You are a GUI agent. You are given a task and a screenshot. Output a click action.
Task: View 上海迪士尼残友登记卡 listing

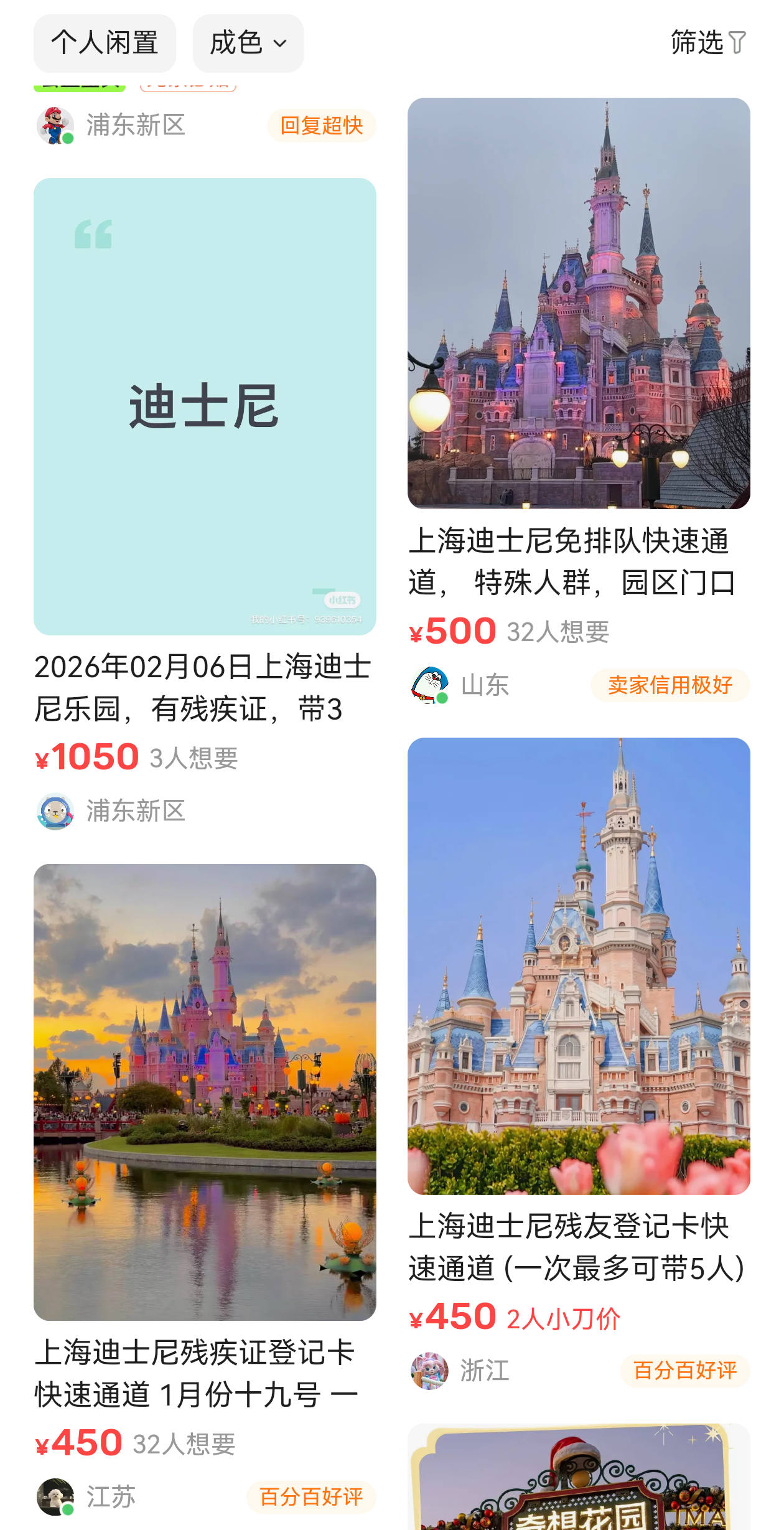[578, 965]
